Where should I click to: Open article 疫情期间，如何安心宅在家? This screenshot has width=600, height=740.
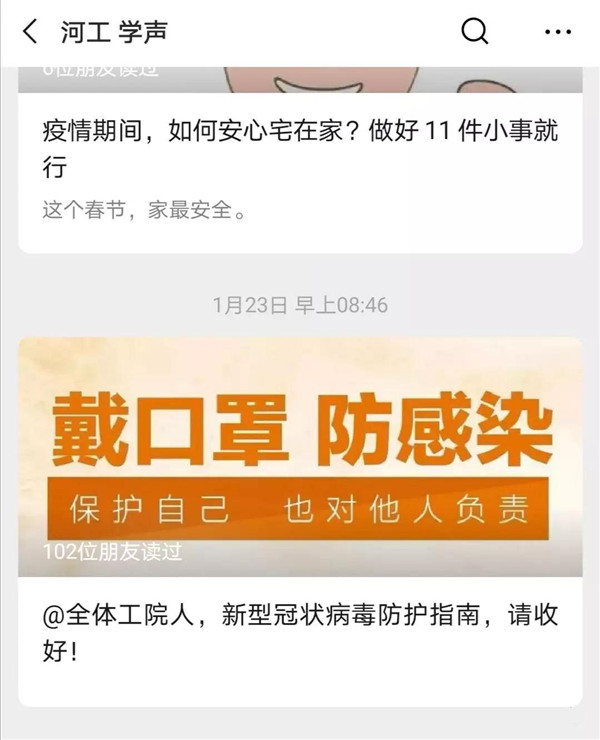(300, 148)
